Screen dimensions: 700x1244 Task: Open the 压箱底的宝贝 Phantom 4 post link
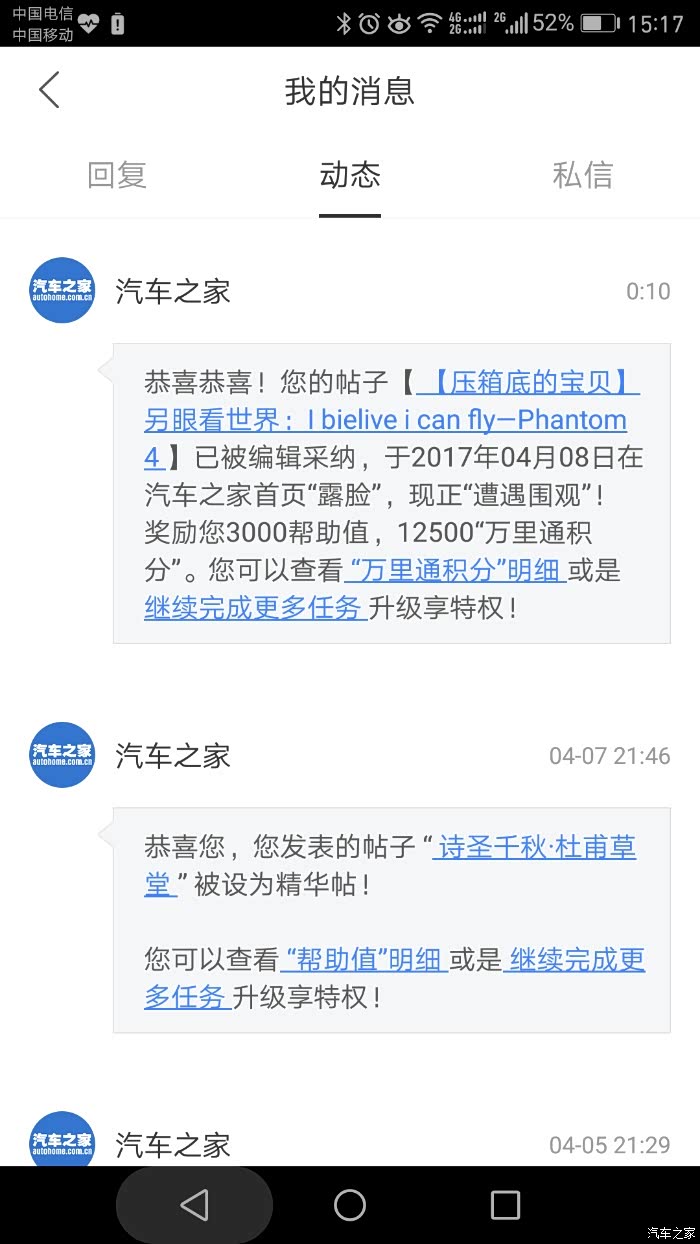click(392, 419)
